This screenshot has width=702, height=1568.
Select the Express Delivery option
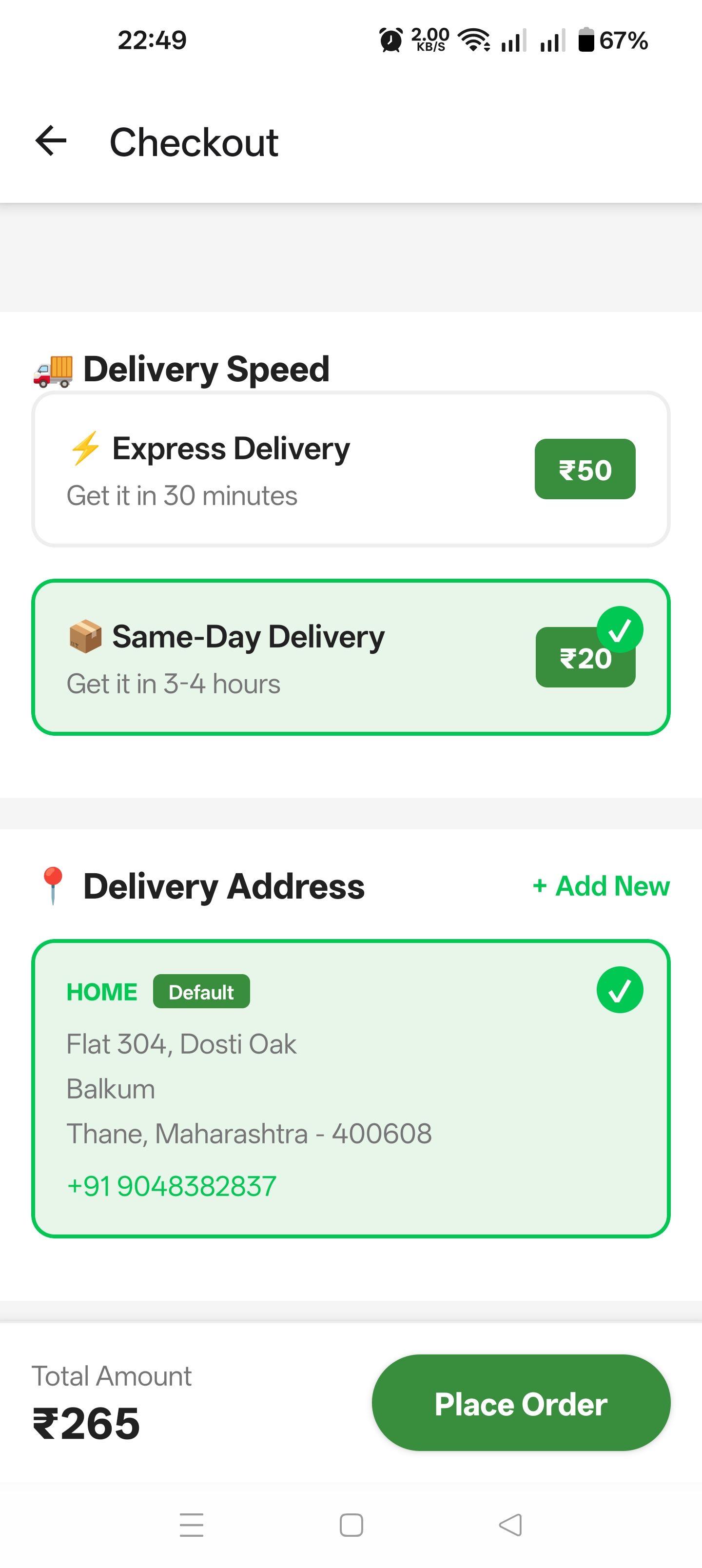coord(351,470)
